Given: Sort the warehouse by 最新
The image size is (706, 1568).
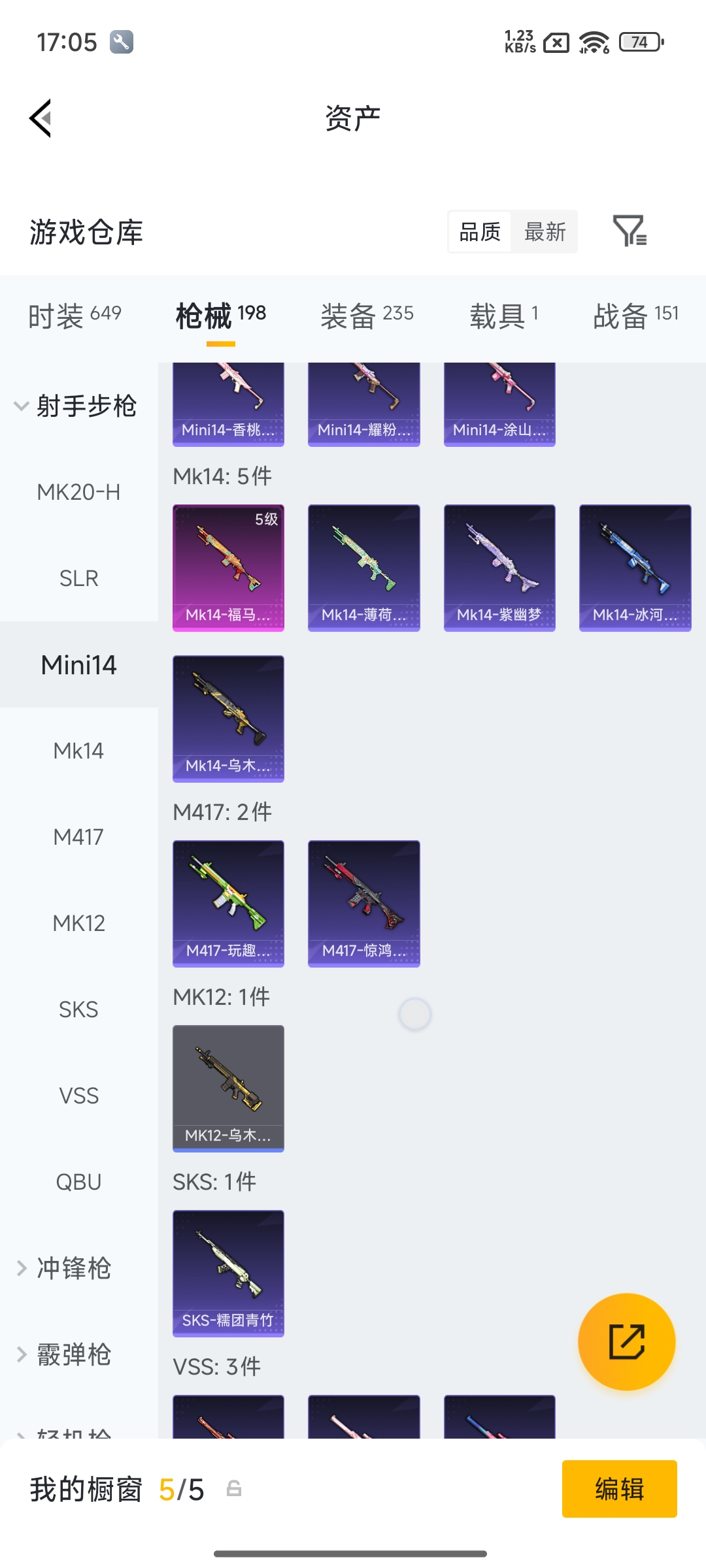Looking at the screenshot, I should pos(545,232).
